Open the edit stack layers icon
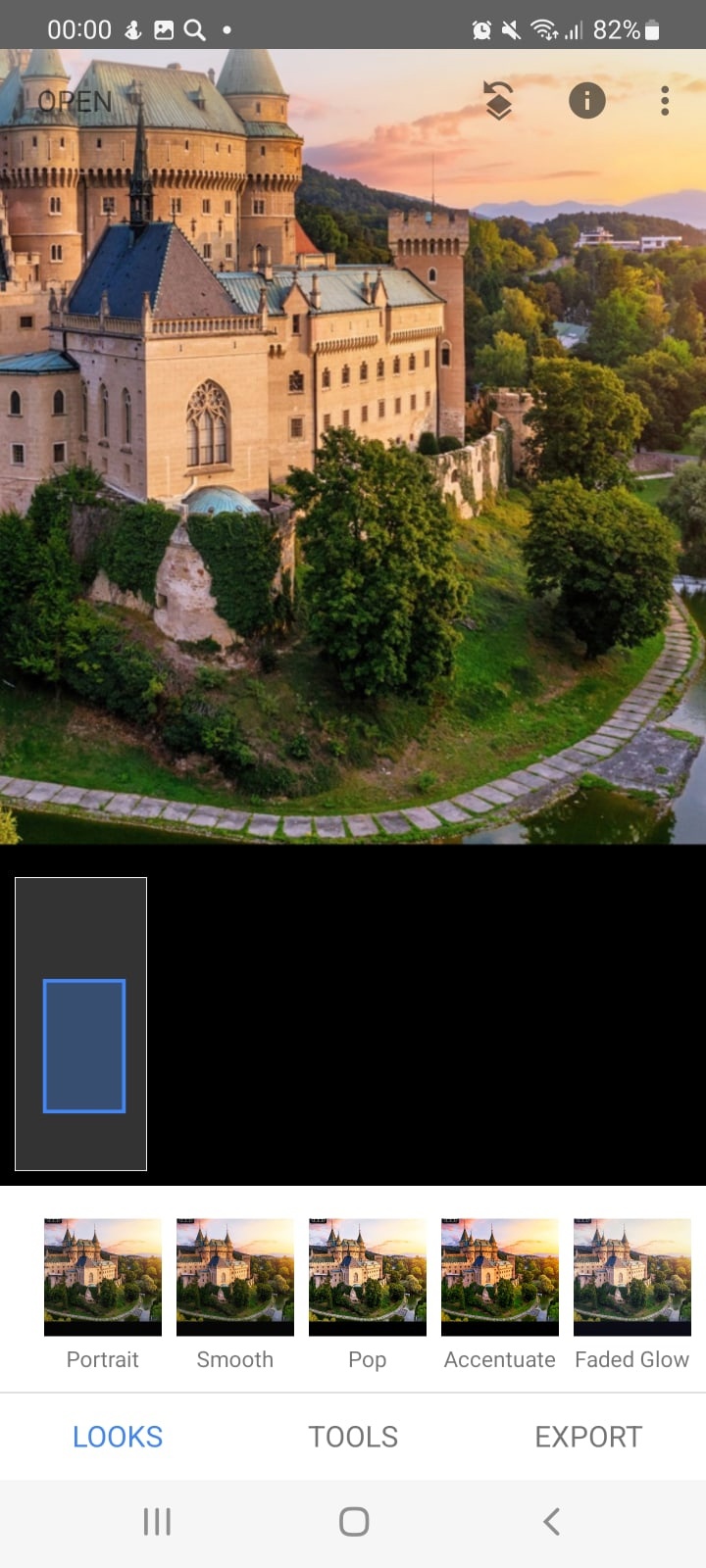The width and height of the screenshot is (706, 1568). coord(498,100)
